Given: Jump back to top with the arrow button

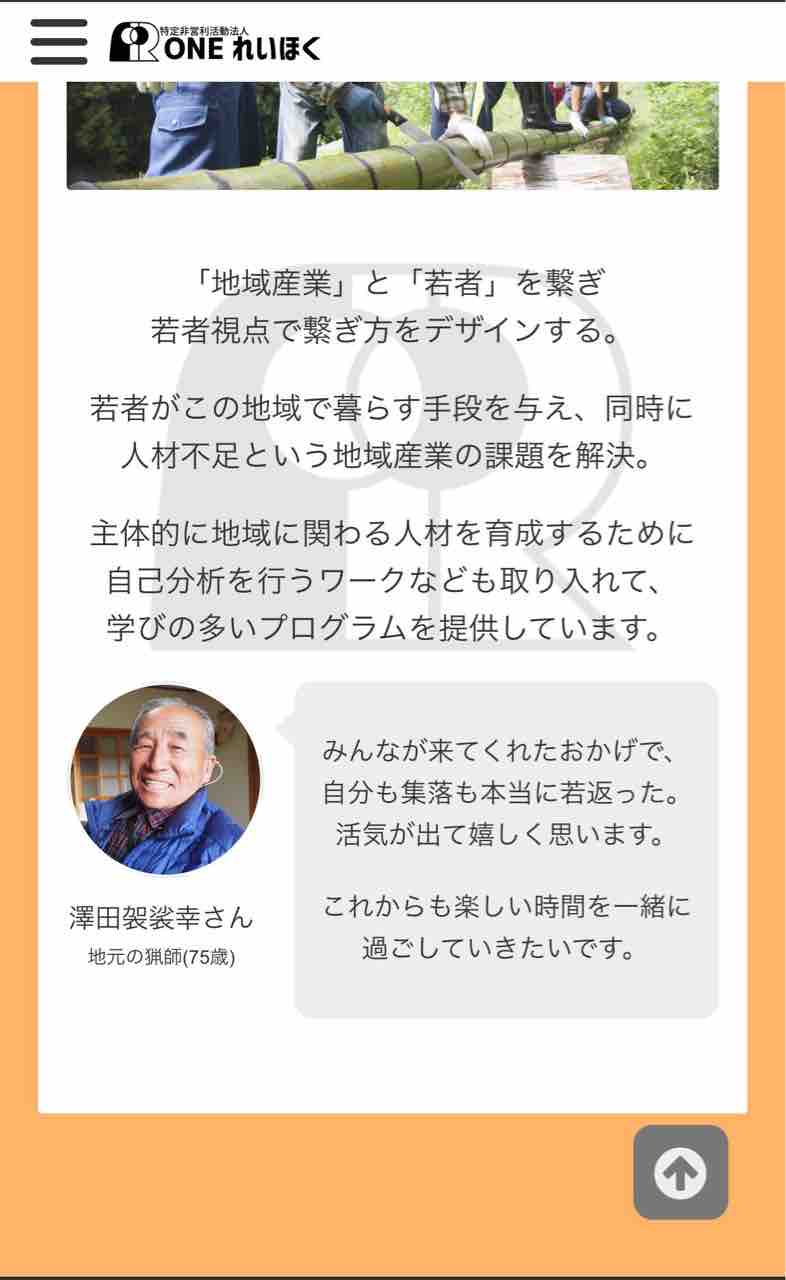Looking at the screenshot, I should point(680,1172).
